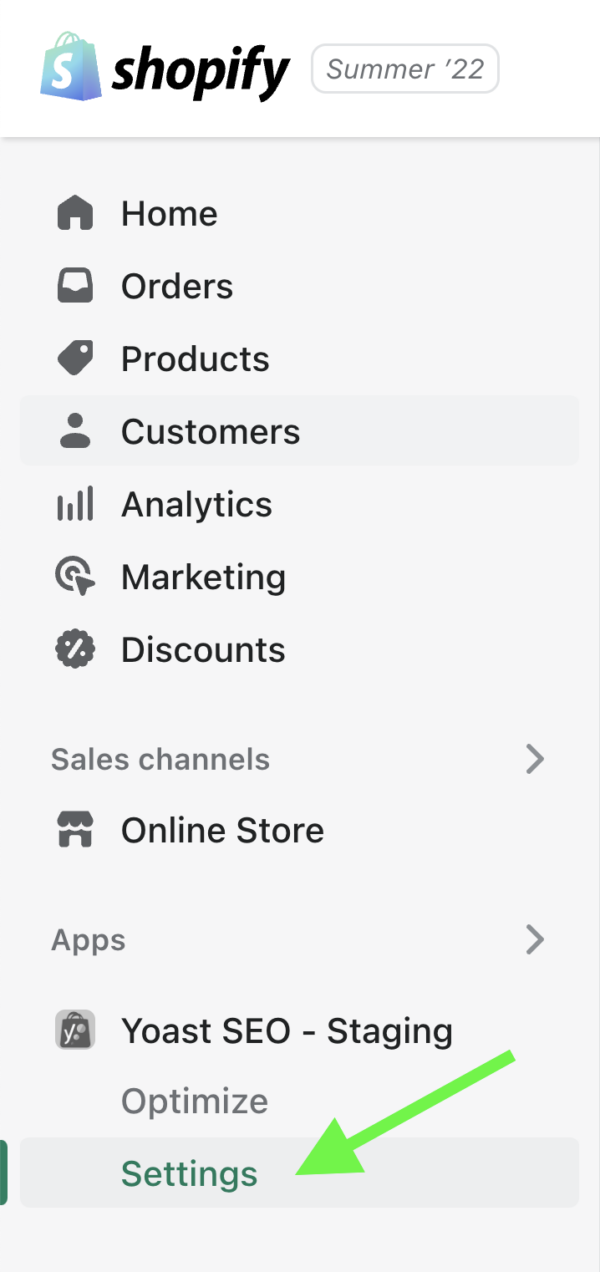View Analytics
Screen dimensions: 600x1272
196,505
